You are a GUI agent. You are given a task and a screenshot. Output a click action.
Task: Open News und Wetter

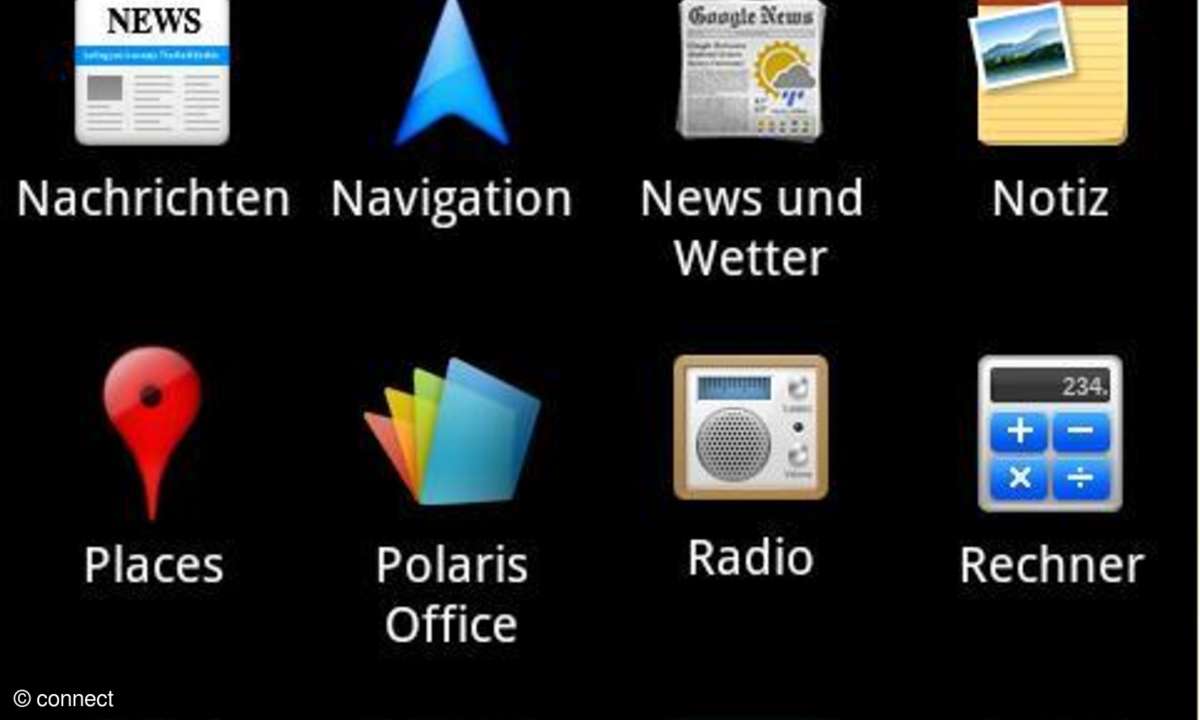(x=751, y=72)
